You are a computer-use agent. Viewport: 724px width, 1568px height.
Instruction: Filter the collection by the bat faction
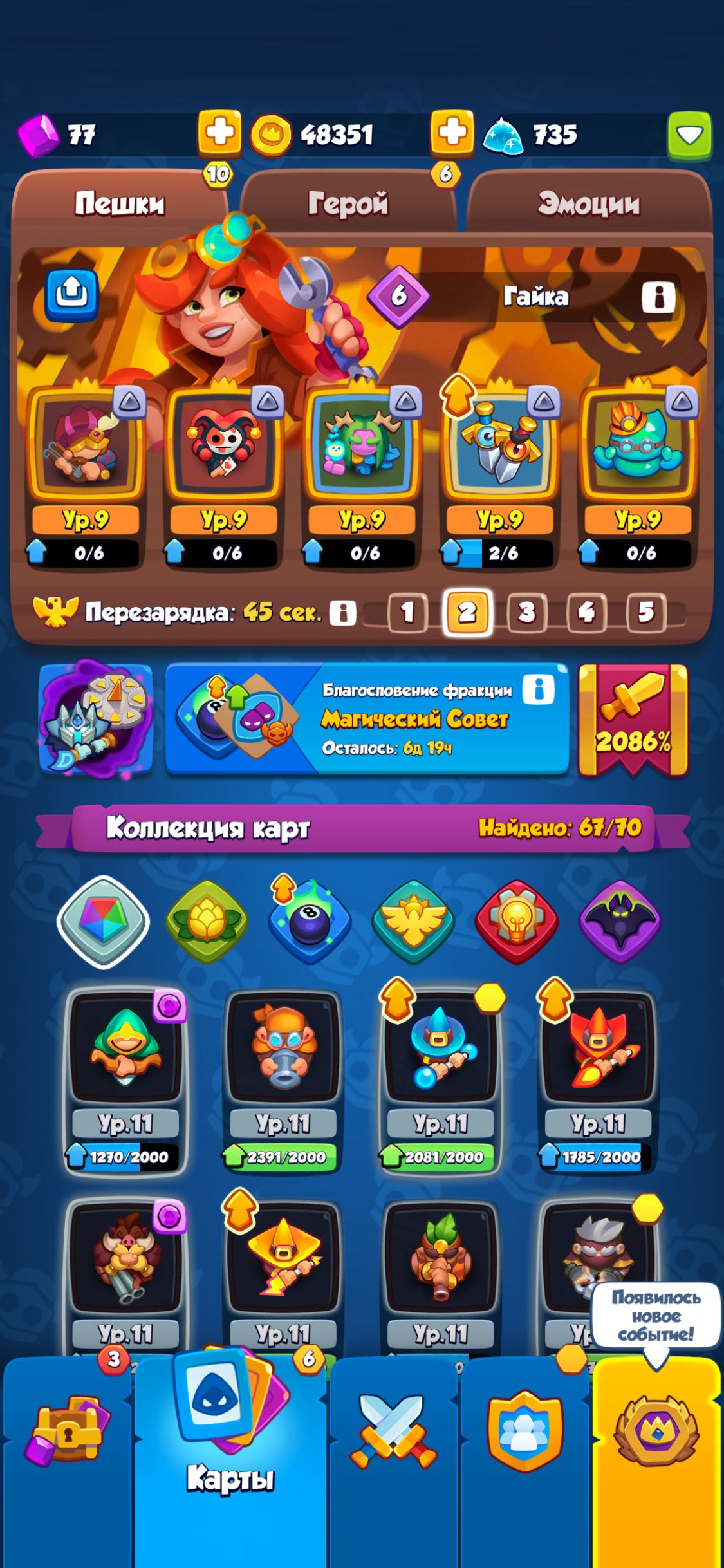(x=619, y=922)
